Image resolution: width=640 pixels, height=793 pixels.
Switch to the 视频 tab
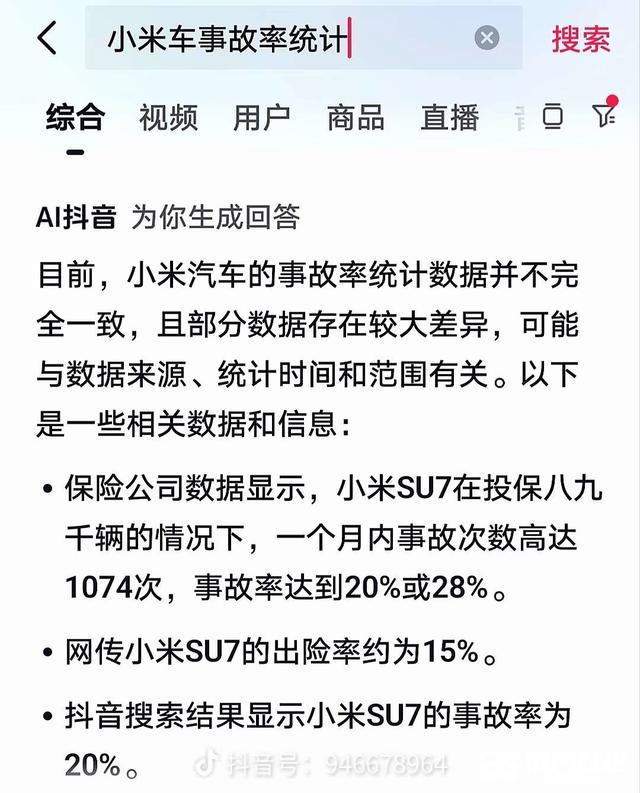168,117
